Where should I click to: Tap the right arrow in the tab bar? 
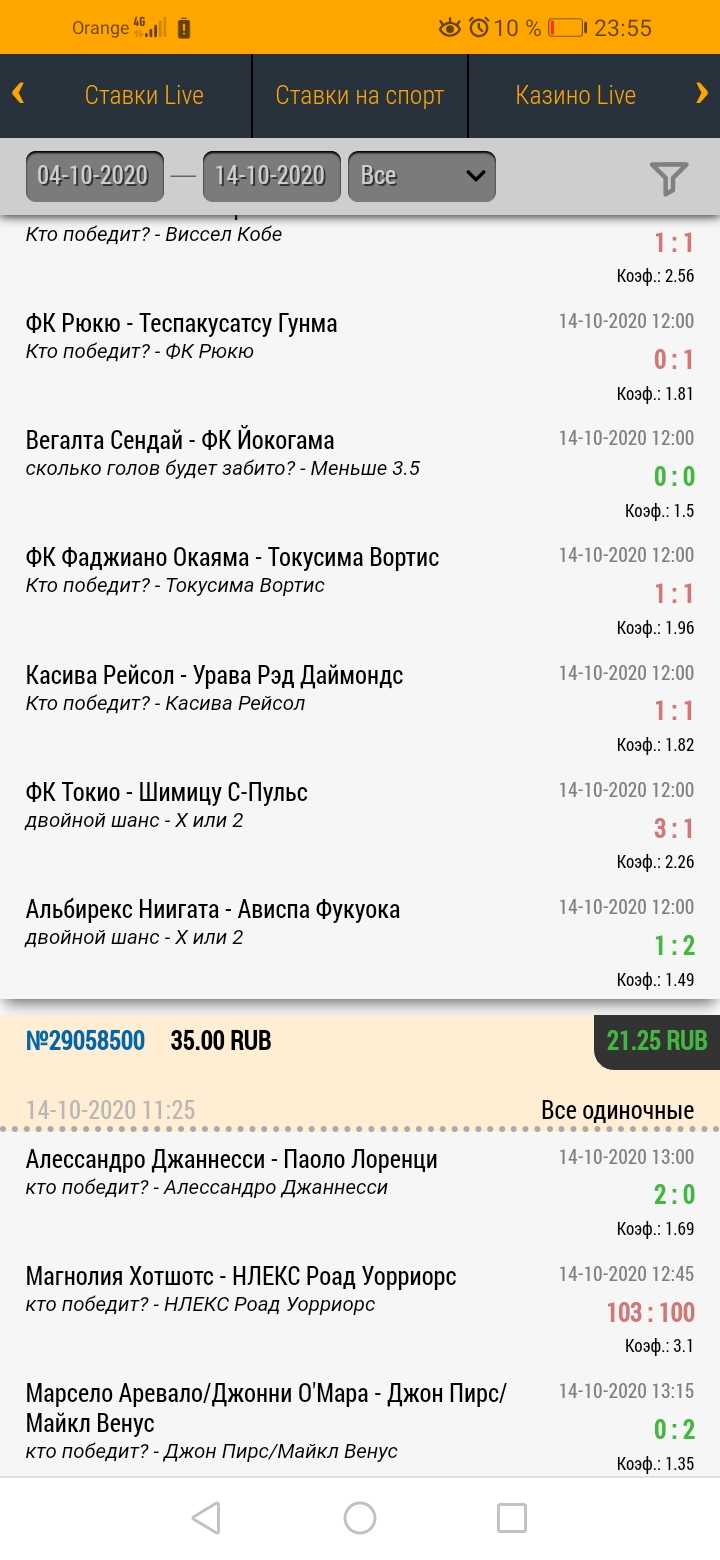click(x=702, y=94)
